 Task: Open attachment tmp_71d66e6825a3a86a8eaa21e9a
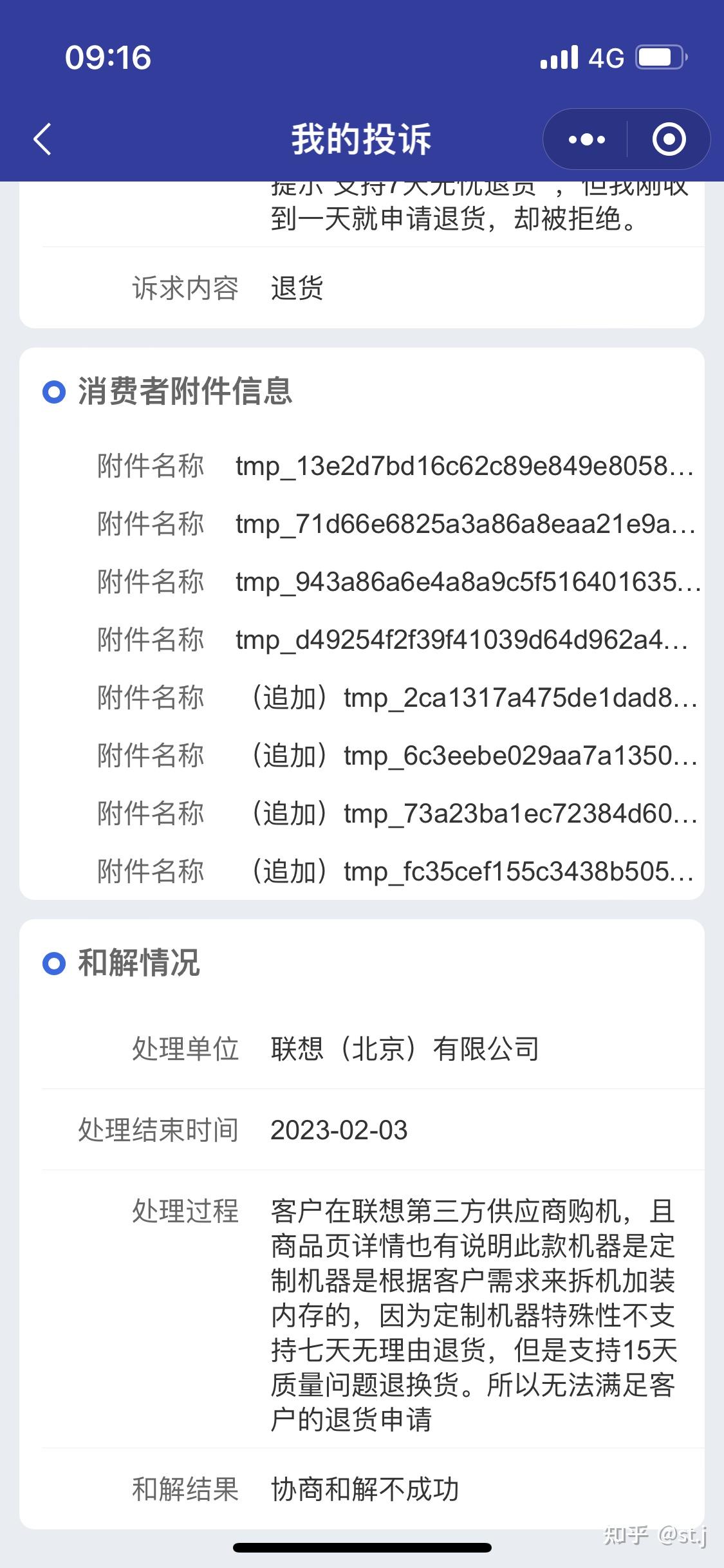(465, 524)
